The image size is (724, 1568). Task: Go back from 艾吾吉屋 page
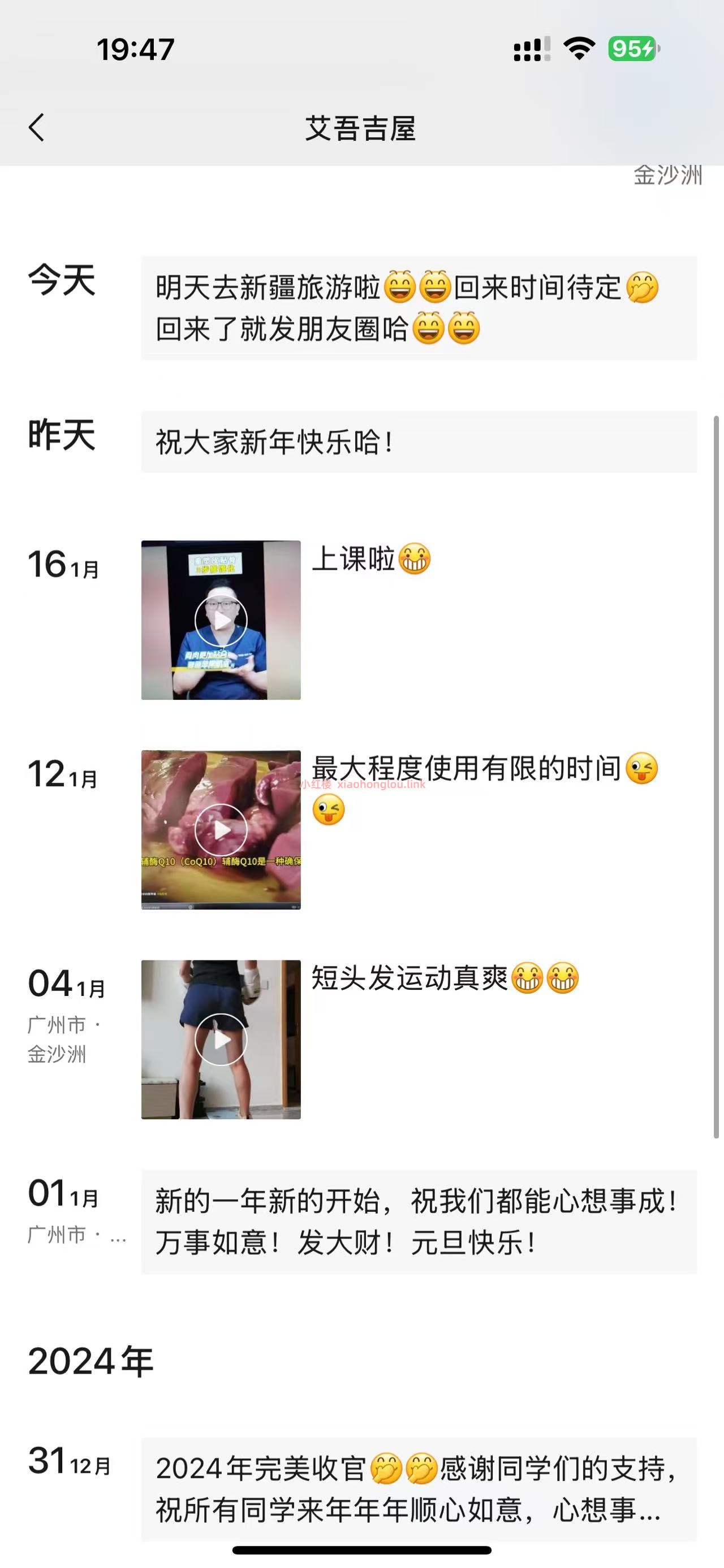(37, 128)
